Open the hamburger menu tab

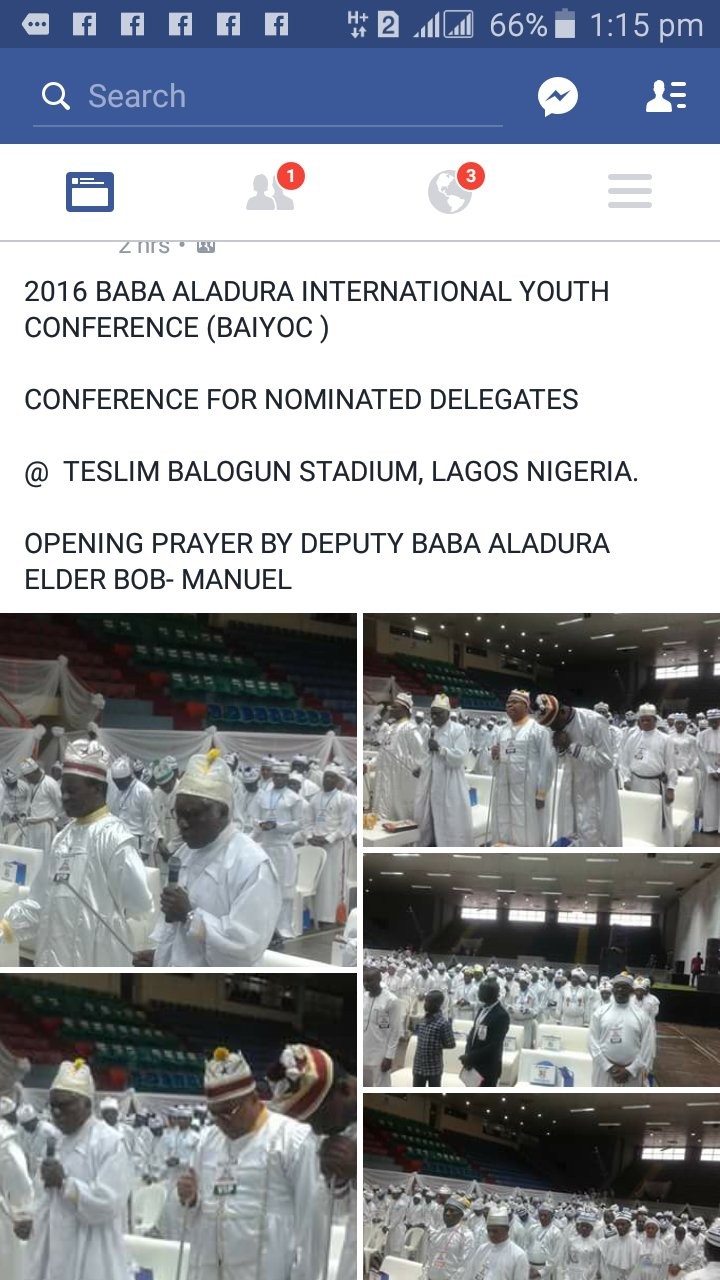point(630,192)
